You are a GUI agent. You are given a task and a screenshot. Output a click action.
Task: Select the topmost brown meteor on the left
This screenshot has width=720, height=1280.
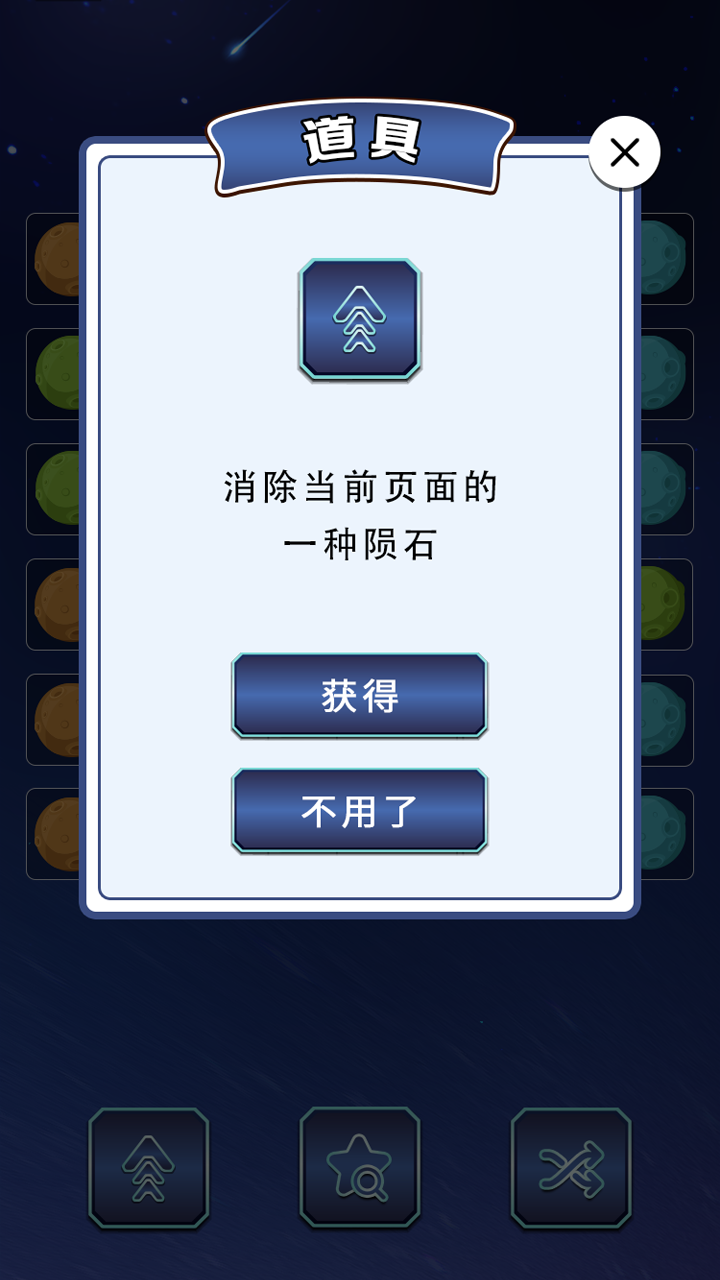point(55,260)
